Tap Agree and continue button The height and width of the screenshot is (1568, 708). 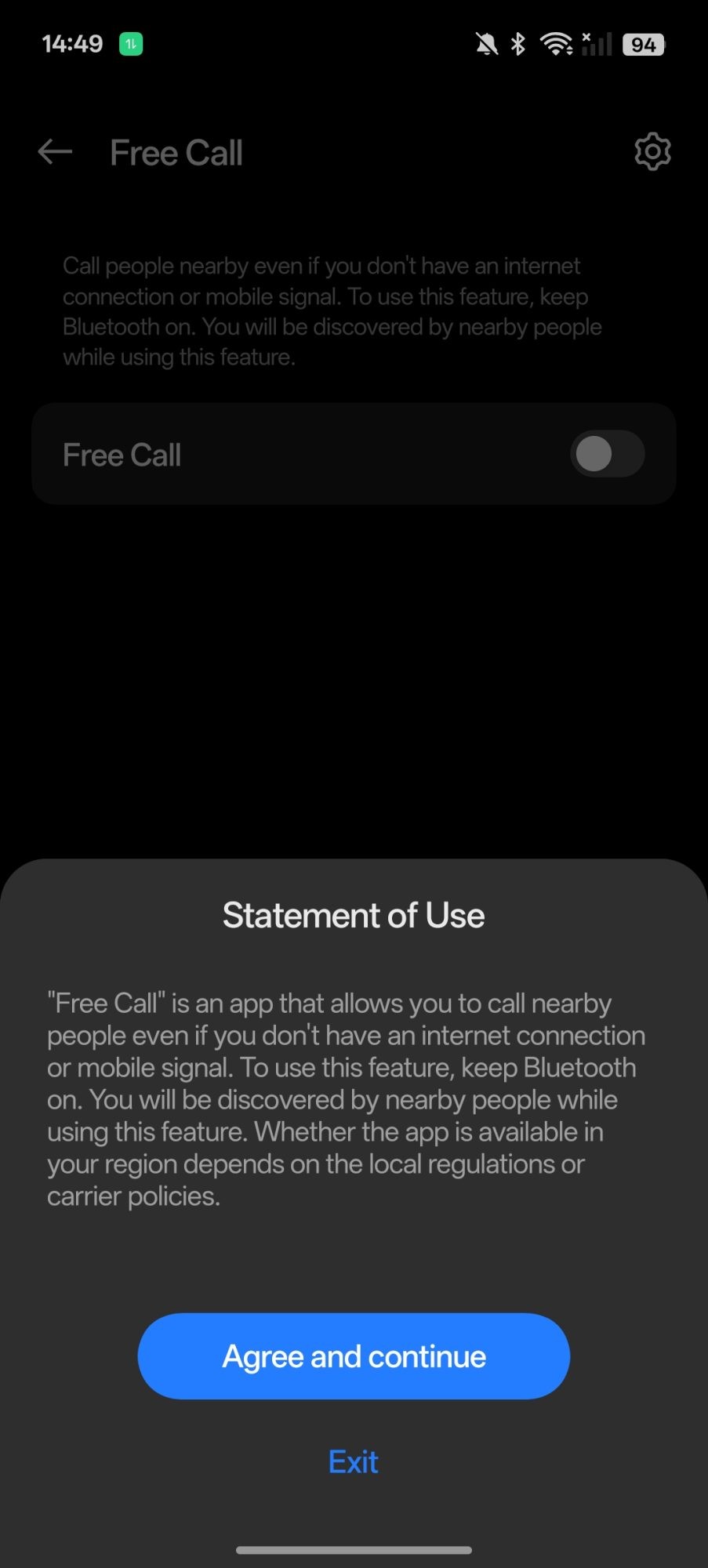pos(354,1356)
